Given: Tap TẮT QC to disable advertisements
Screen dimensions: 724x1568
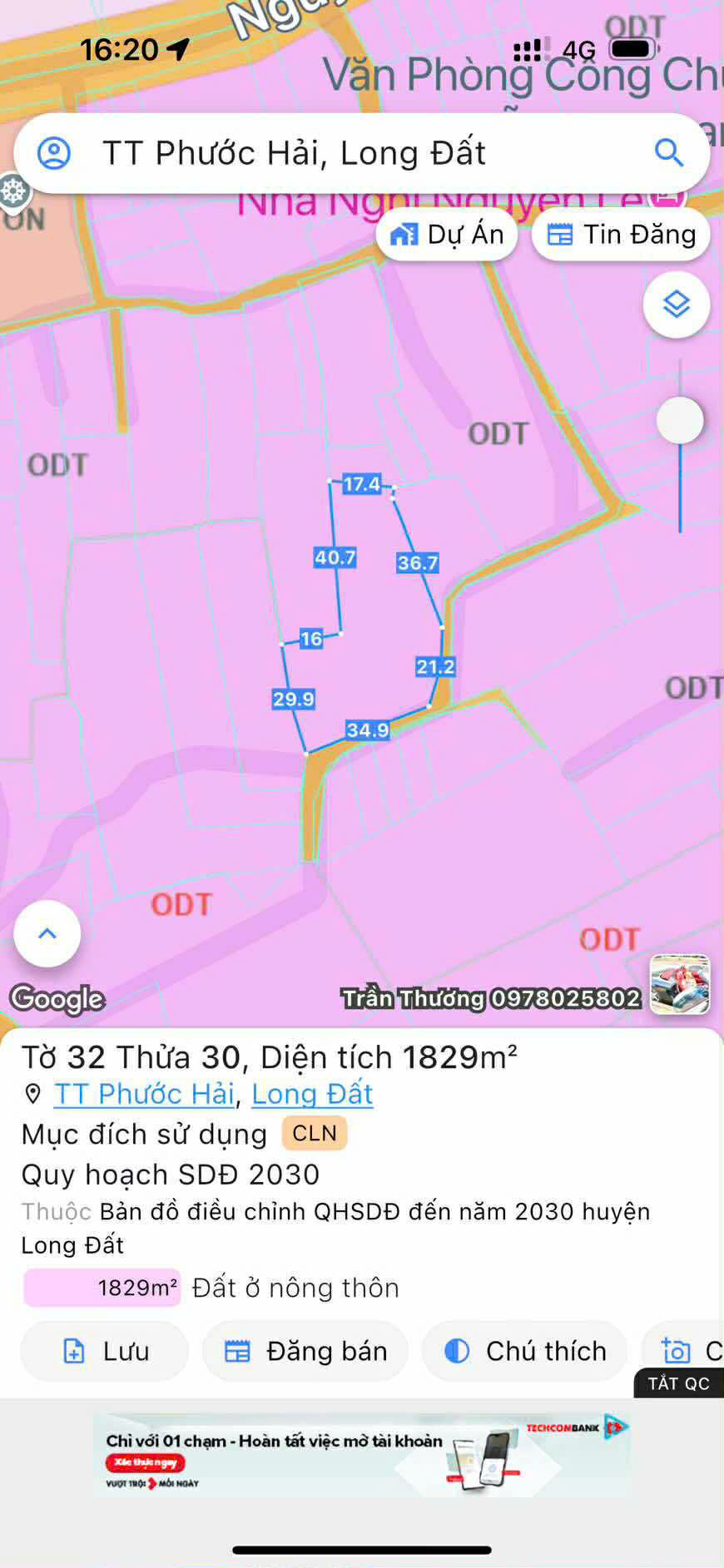Looking at the screenshot, I should pyautogui.click(x=679, y=1383).
